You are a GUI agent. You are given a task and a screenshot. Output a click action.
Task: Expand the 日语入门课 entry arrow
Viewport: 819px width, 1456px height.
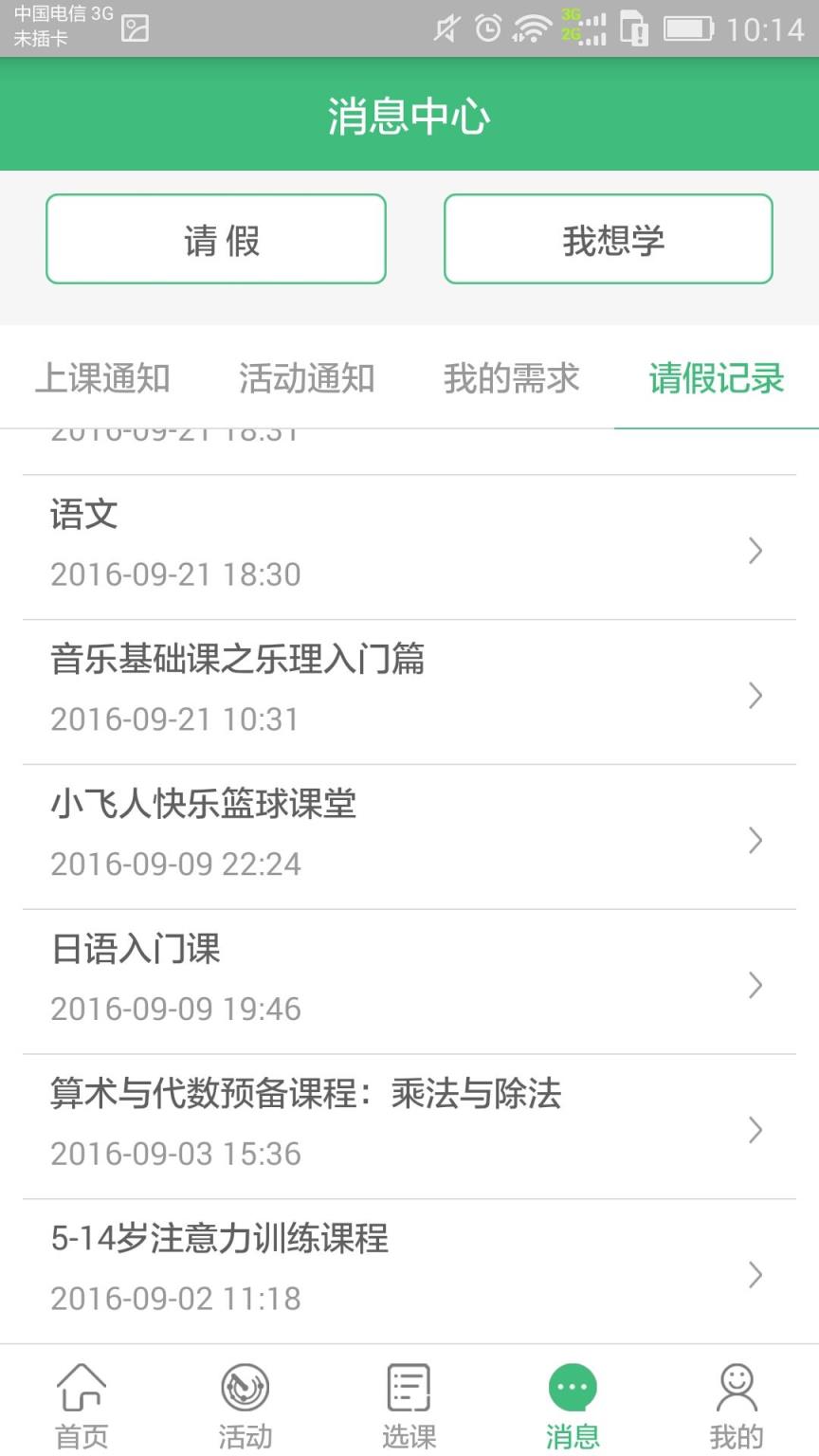click(x=755, y=985)
